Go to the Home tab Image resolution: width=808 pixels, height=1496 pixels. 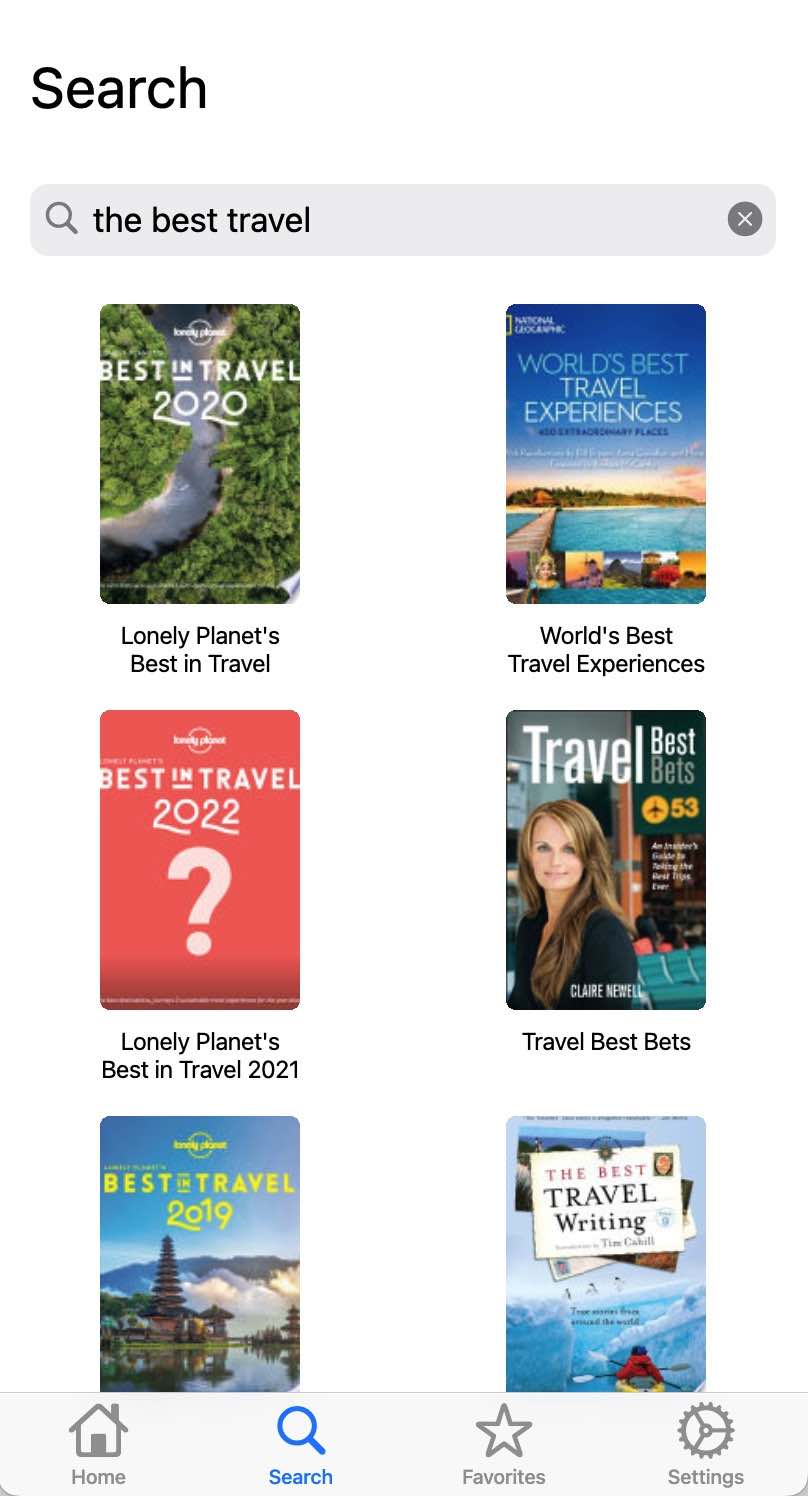(99, 1444)
